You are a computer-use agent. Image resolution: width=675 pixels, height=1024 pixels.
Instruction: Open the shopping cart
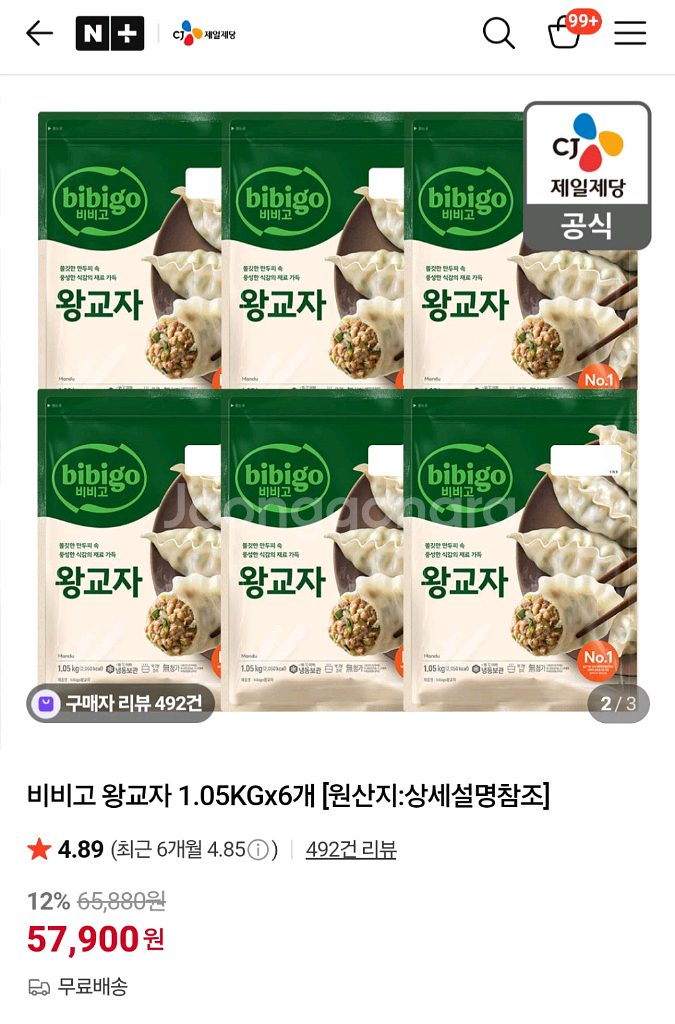click(565, 34)
